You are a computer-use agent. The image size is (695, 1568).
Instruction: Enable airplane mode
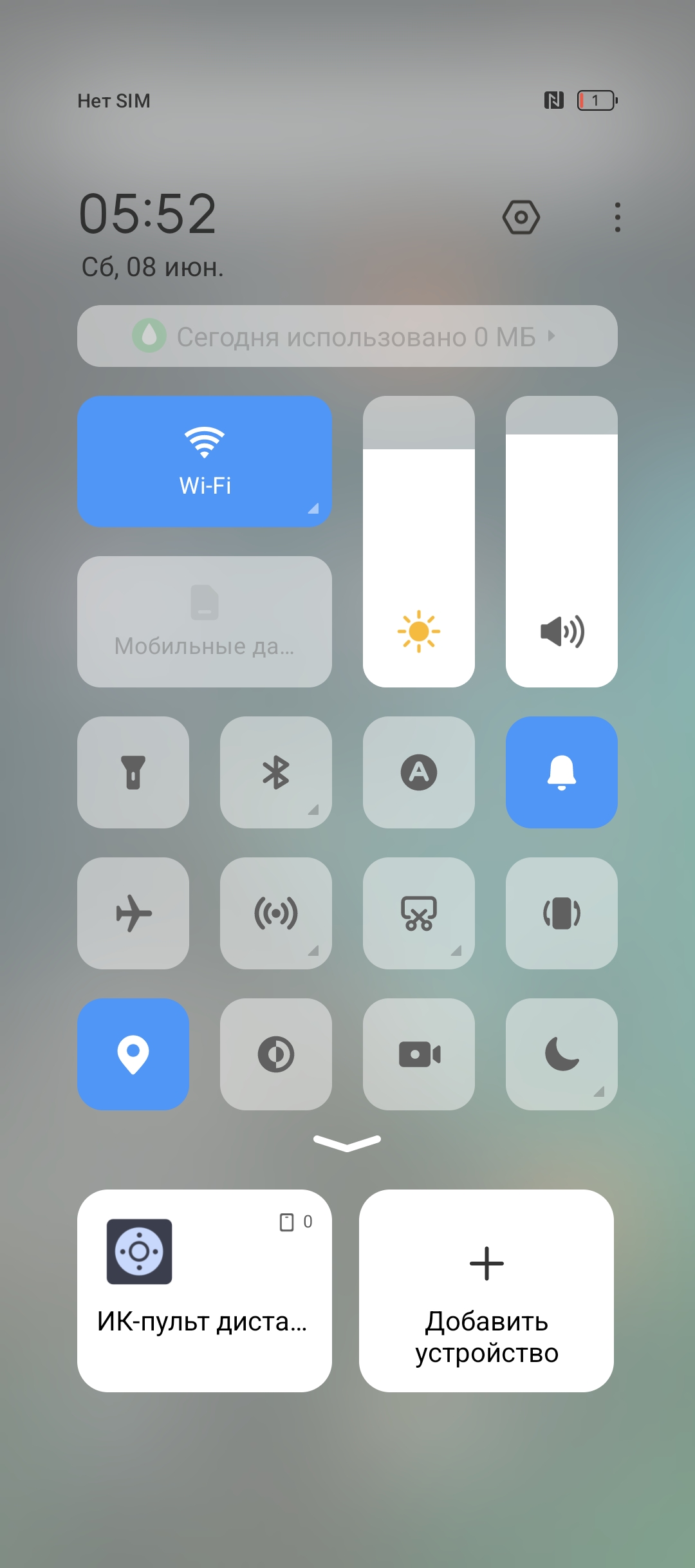click(133, 913)
